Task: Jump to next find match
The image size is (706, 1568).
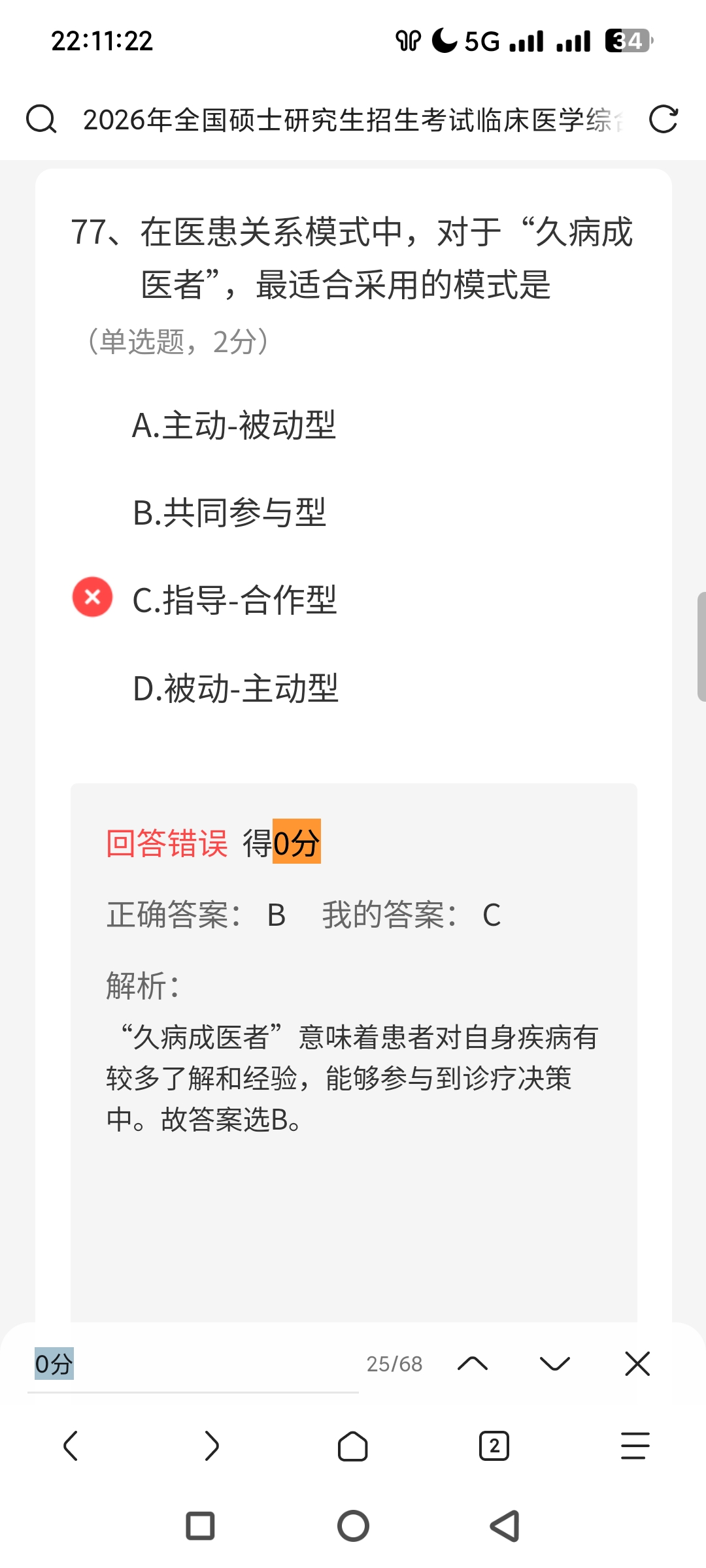Action: click(555, 1364)
